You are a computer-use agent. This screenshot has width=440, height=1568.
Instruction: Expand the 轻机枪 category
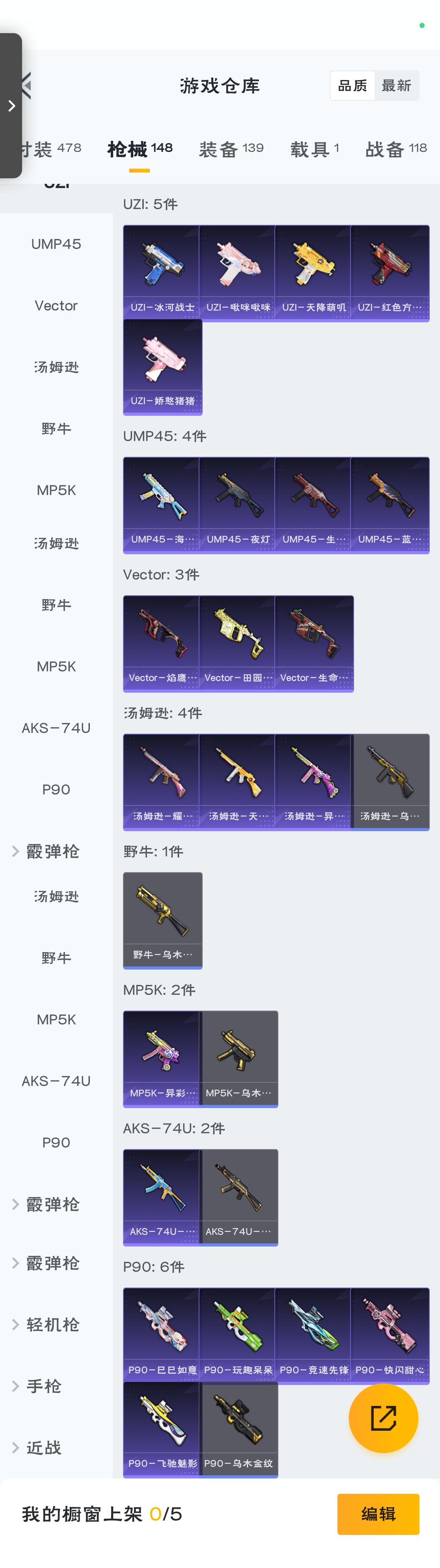click(52, 1325)
